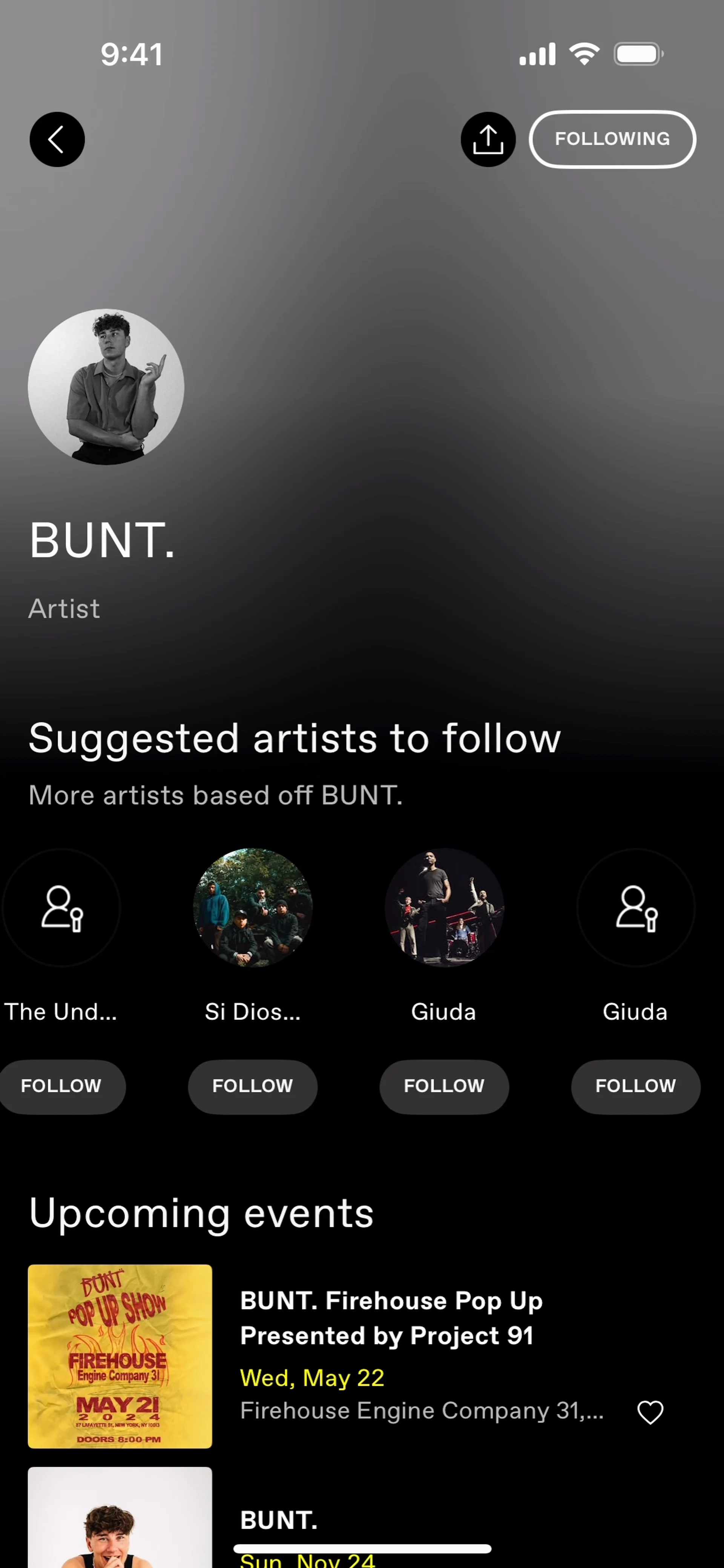The width and height of the screenshot is (724, 1568).
Task: Go back using the arrow button
Action: (57, 139)
